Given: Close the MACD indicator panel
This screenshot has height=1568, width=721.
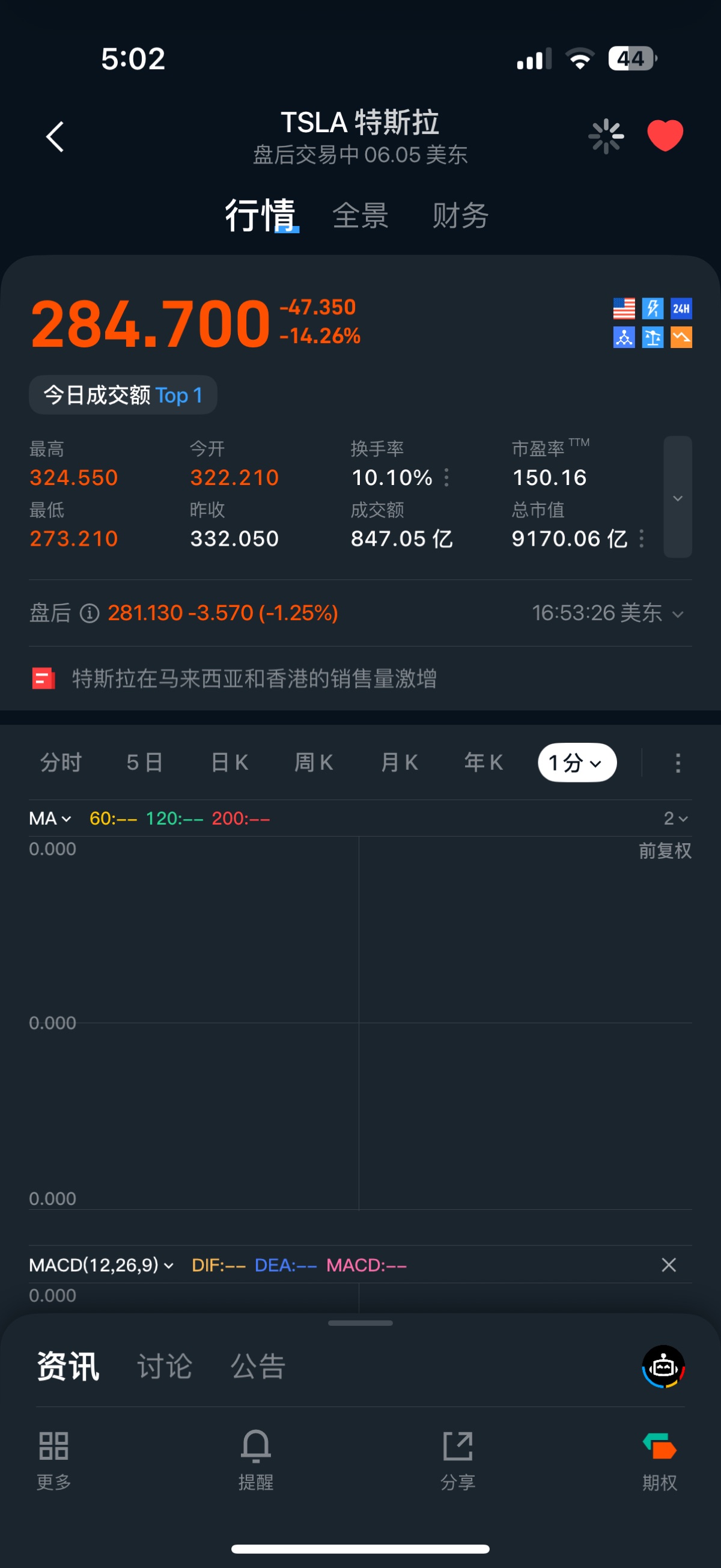Looking at the screenshot, I should (x=669, y=1265).
